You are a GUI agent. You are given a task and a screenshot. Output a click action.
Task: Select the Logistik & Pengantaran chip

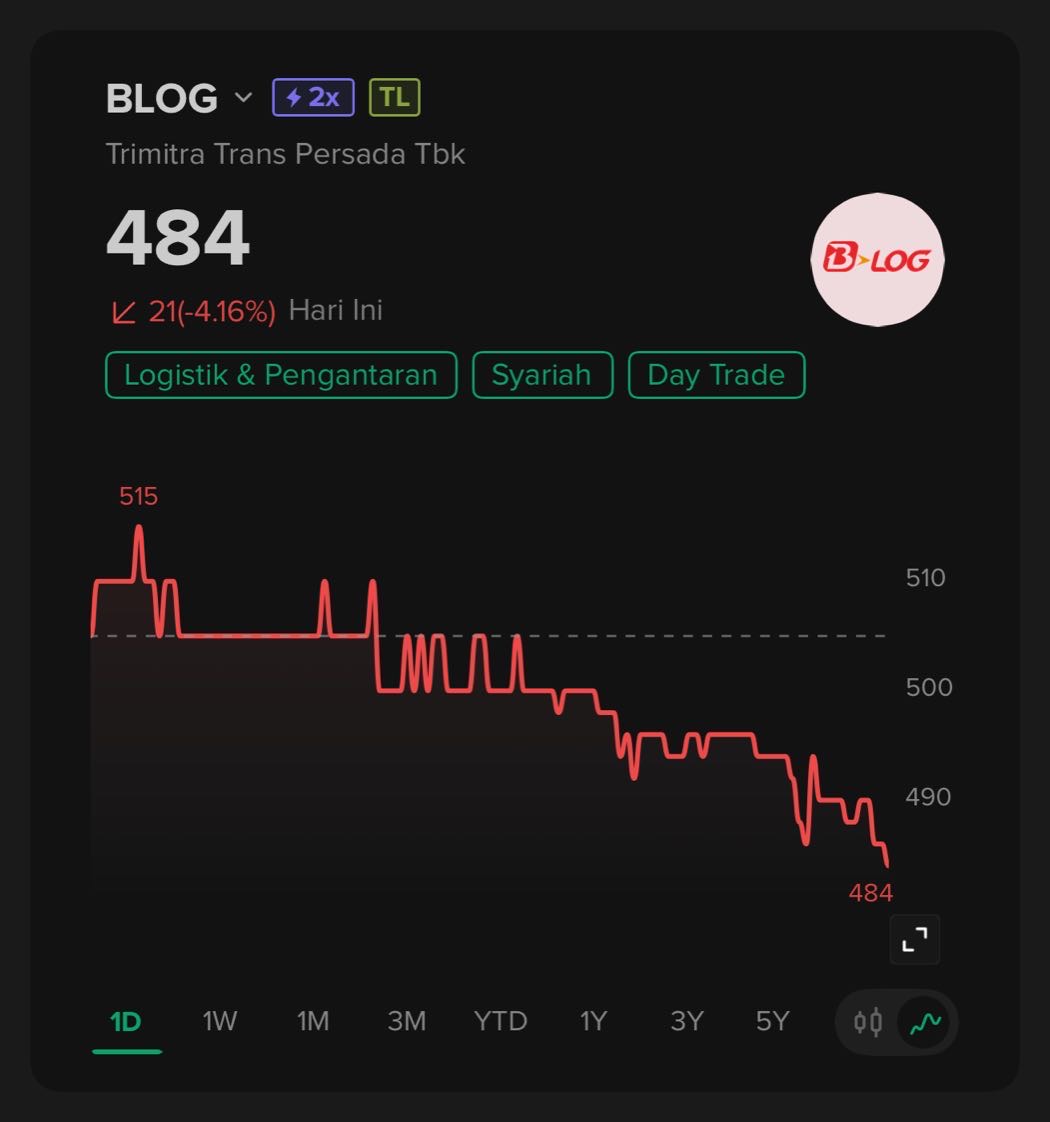click(x=281, y=375)
